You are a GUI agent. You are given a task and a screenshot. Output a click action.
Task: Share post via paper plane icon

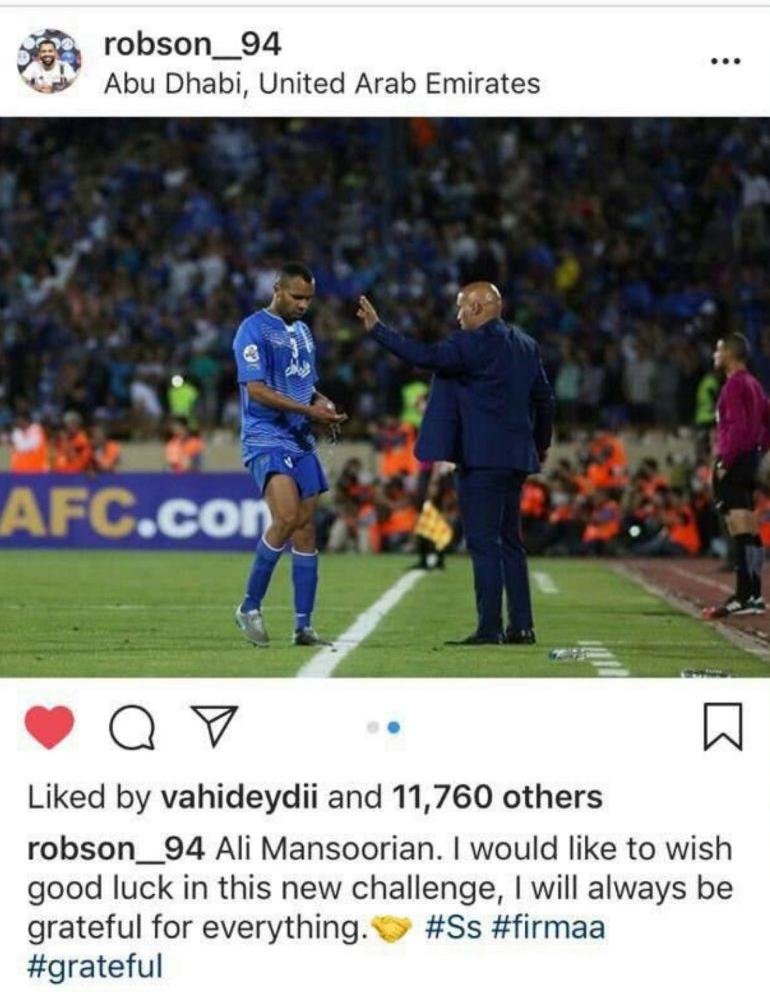tap(214, 727)
